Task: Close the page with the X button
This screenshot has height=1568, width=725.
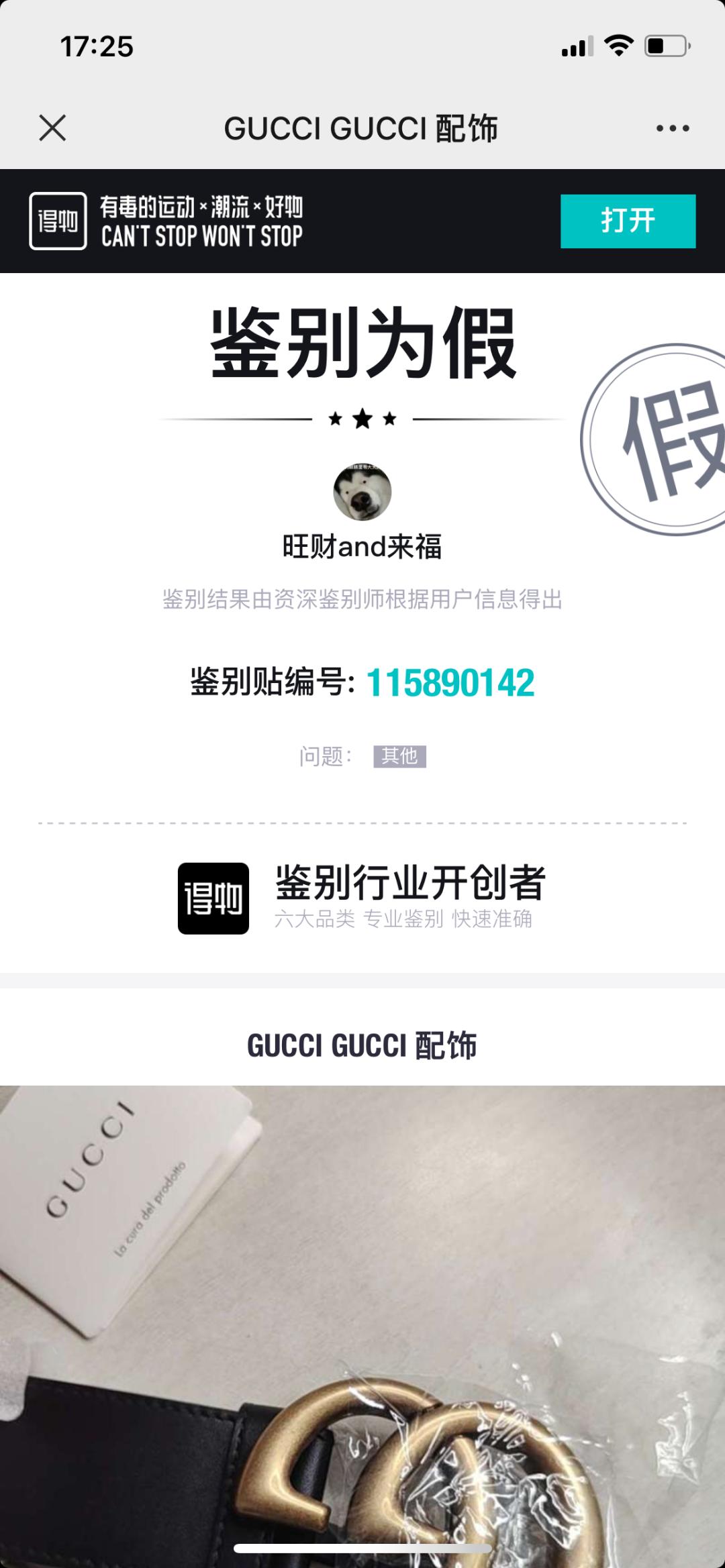Action: (51, 128)
